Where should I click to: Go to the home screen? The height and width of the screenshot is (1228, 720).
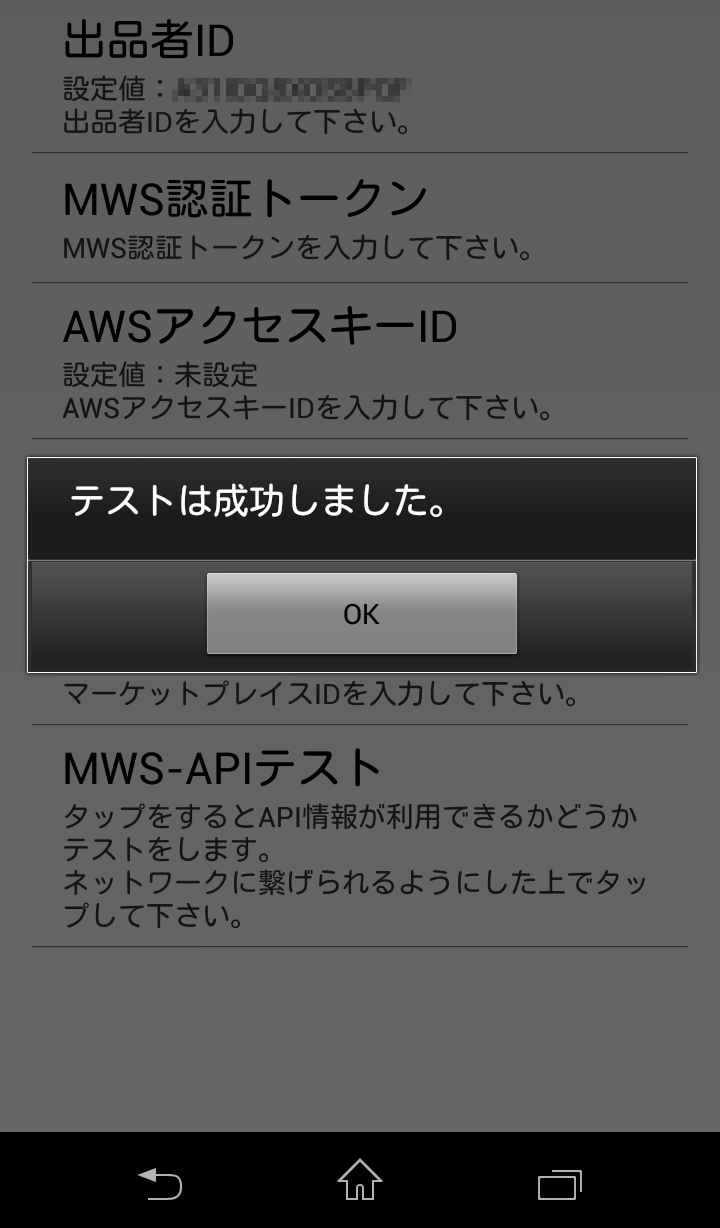(x=360, y=1182)
